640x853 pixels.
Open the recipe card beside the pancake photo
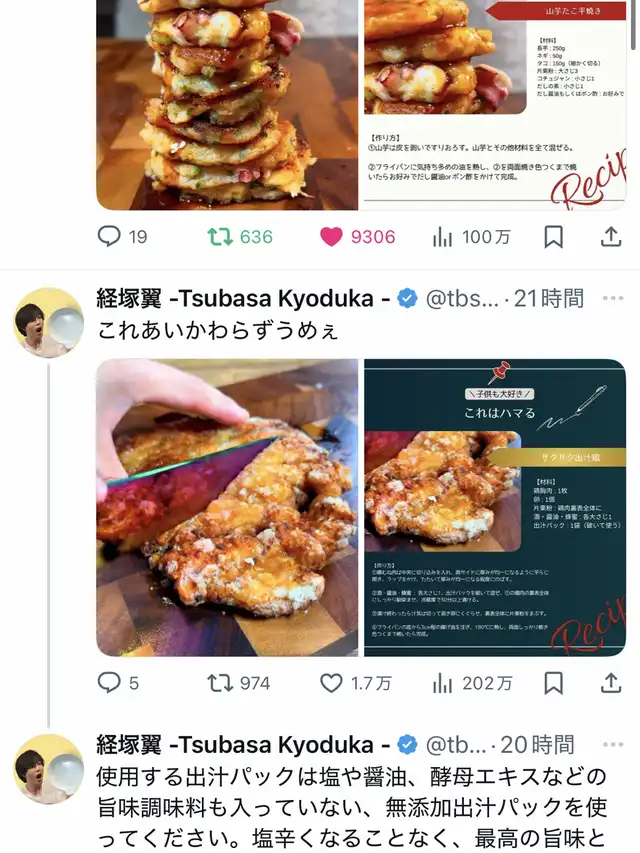(494, 104)
